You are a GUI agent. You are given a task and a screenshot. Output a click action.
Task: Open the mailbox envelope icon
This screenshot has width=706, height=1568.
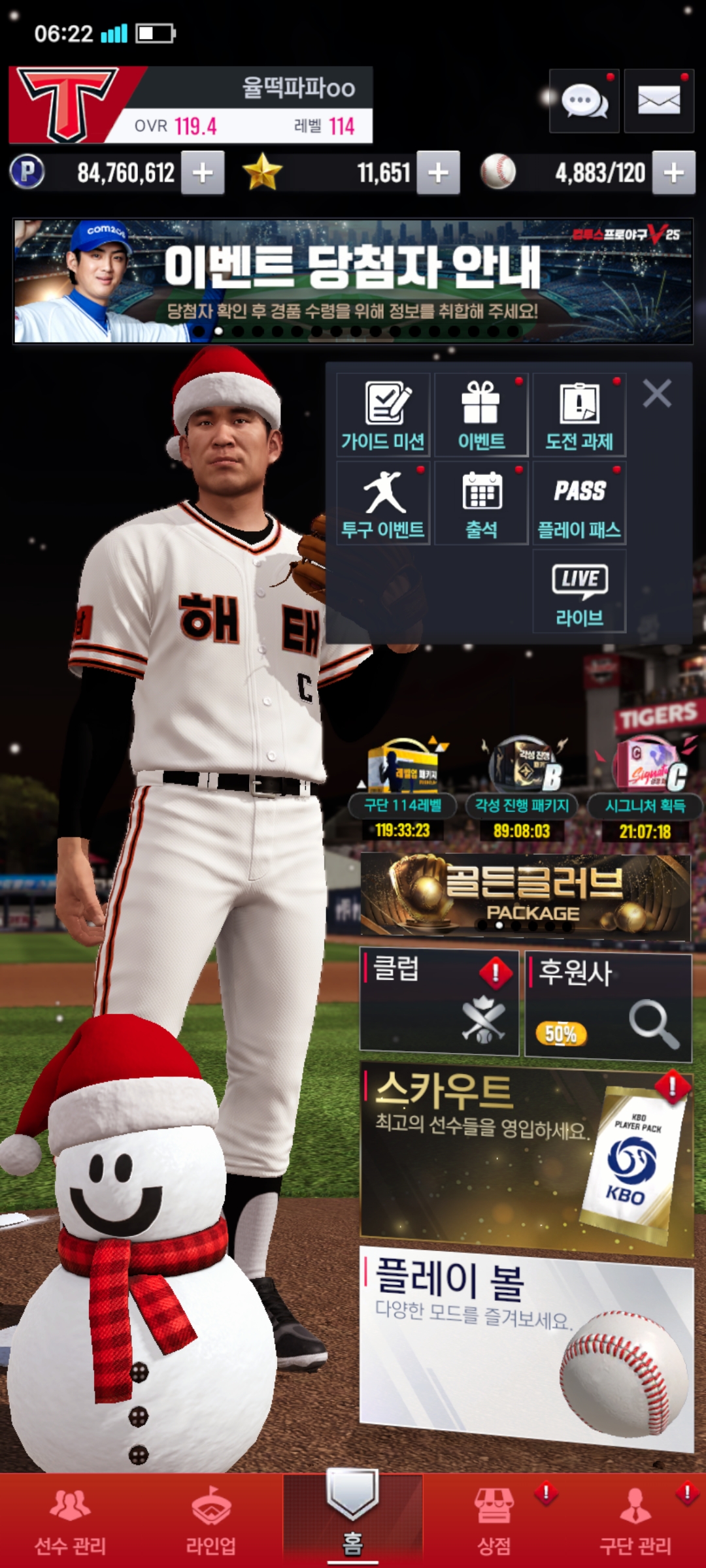tap(658, 101)
